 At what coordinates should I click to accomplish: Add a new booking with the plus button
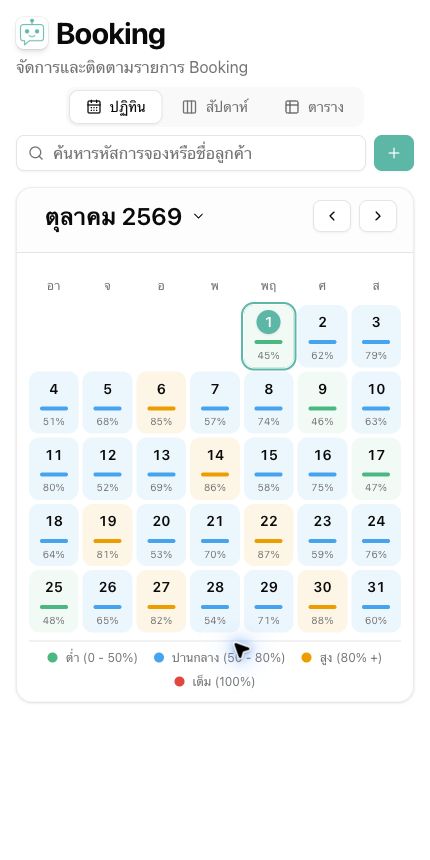(x=394, y=153)
